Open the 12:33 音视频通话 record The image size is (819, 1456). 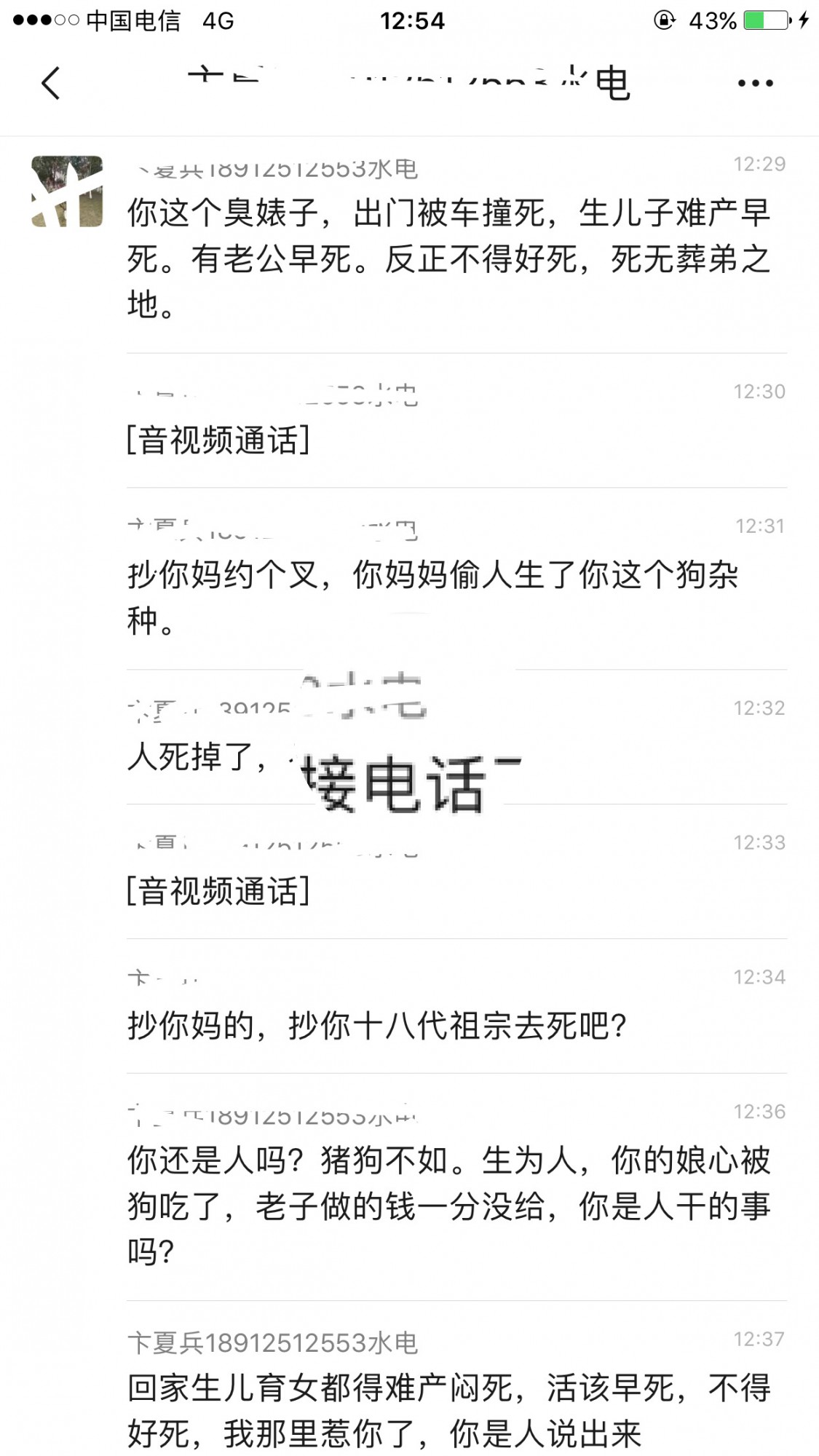pos(218,890)
